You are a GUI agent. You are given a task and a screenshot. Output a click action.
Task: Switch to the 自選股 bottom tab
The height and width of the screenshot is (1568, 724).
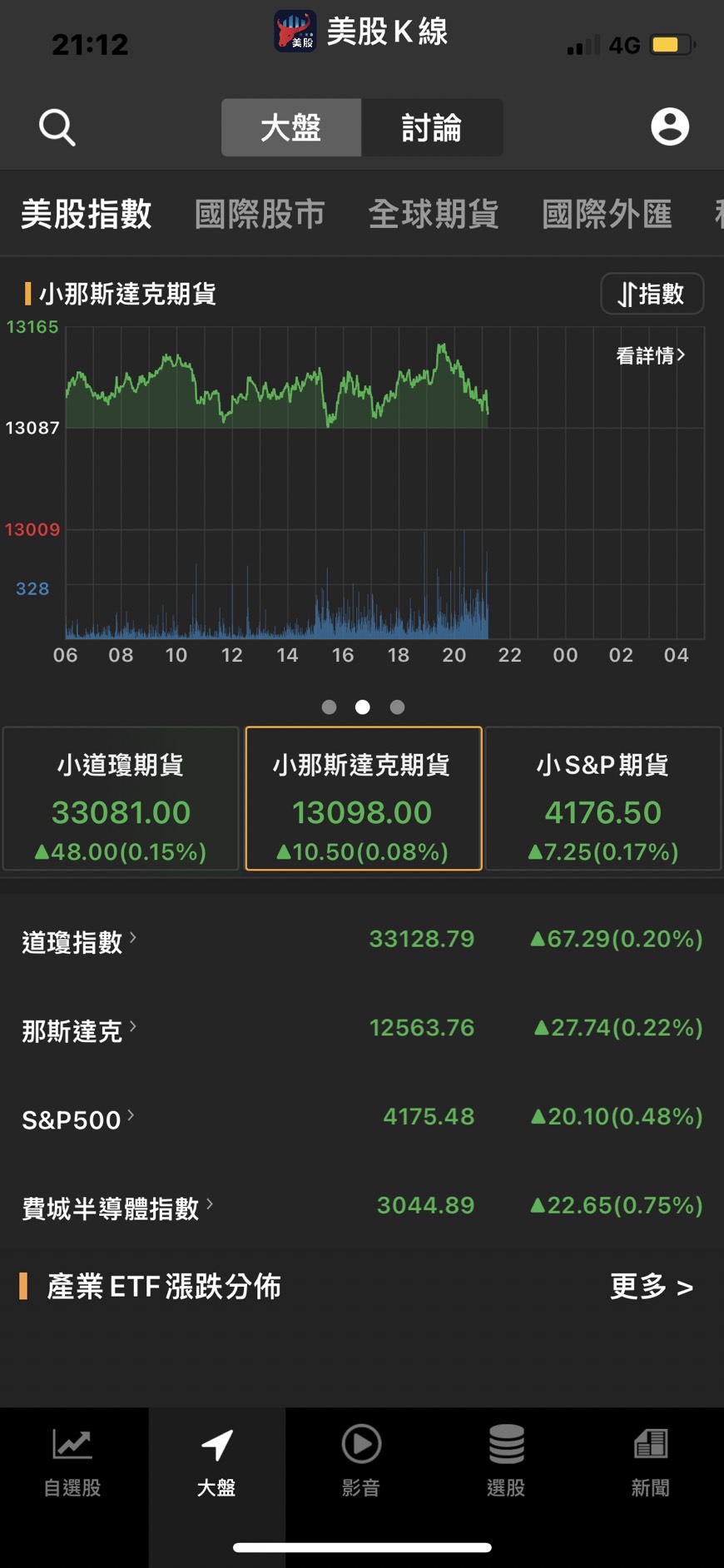click(x=72, y=1462)
